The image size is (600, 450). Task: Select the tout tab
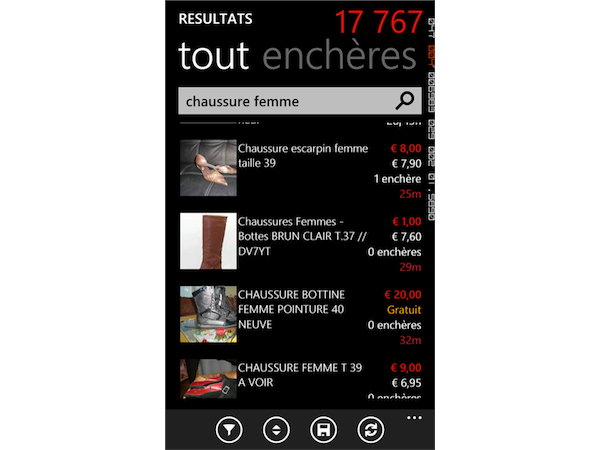pos(213,56)
